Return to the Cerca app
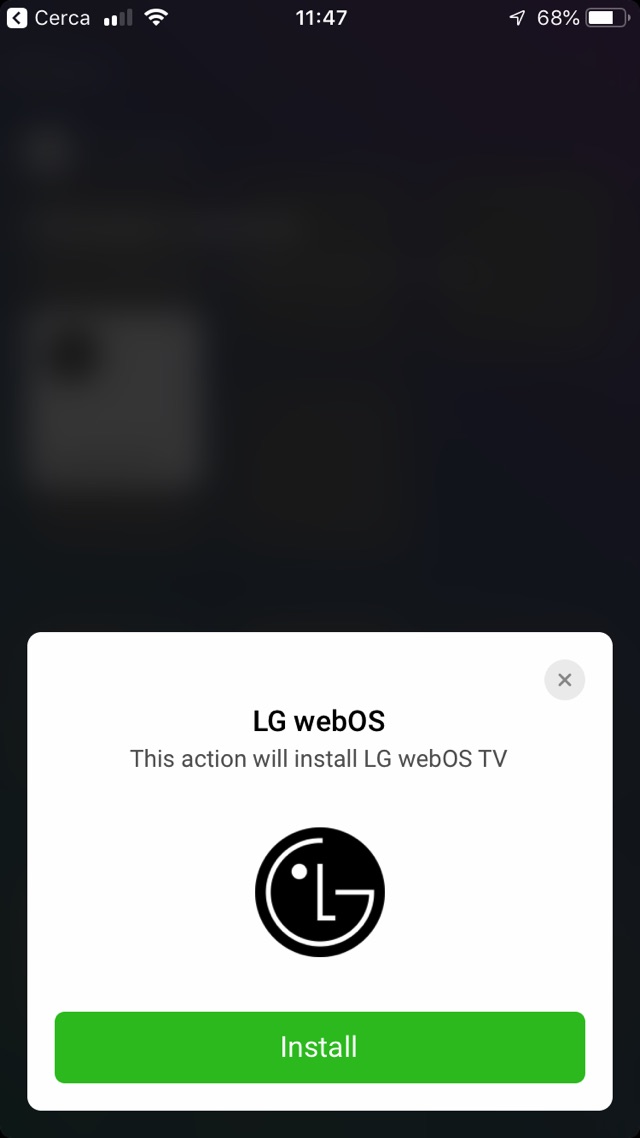The height and width of the screenshot is (1138, 640). pyautogui.click(x=48, y=18)
